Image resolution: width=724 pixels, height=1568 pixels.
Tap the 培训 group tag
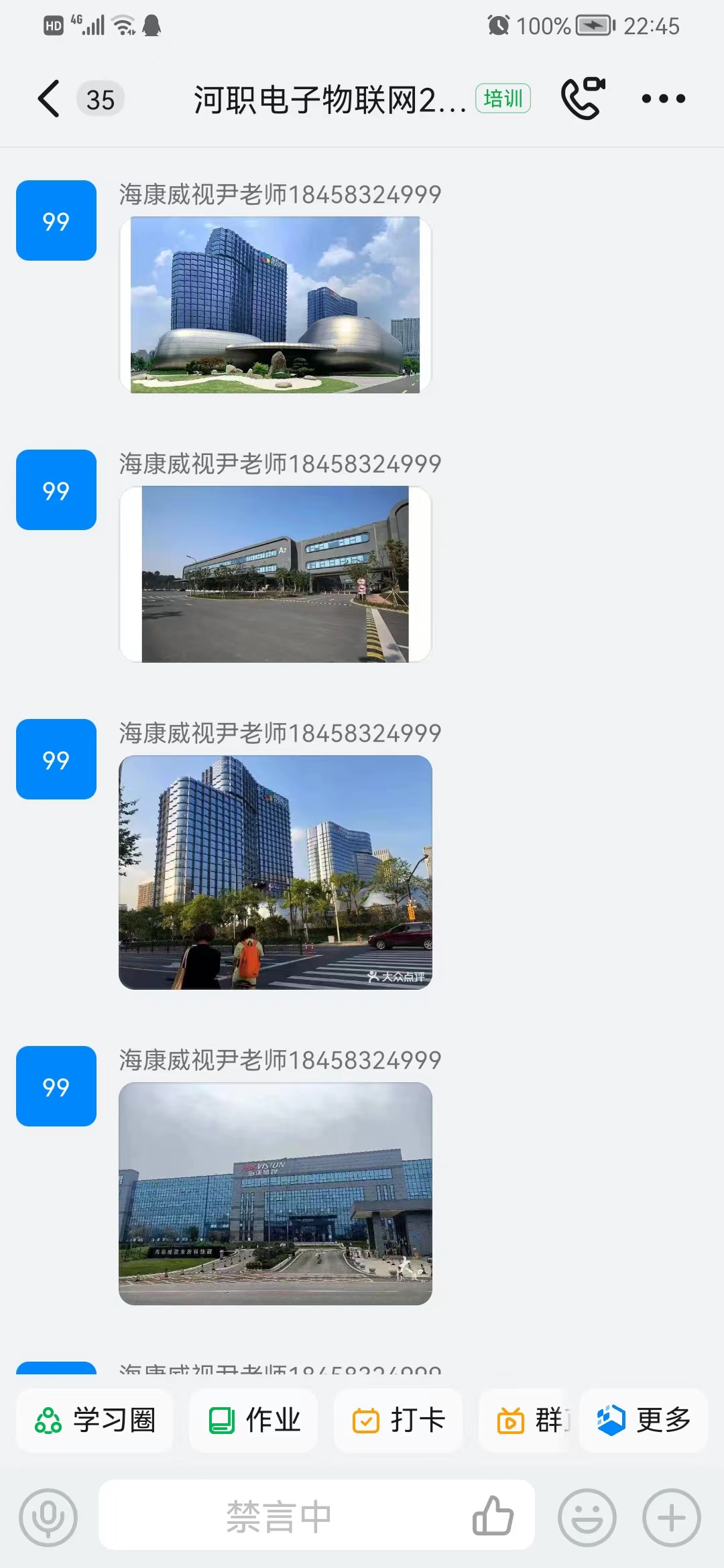click(503, 99)
